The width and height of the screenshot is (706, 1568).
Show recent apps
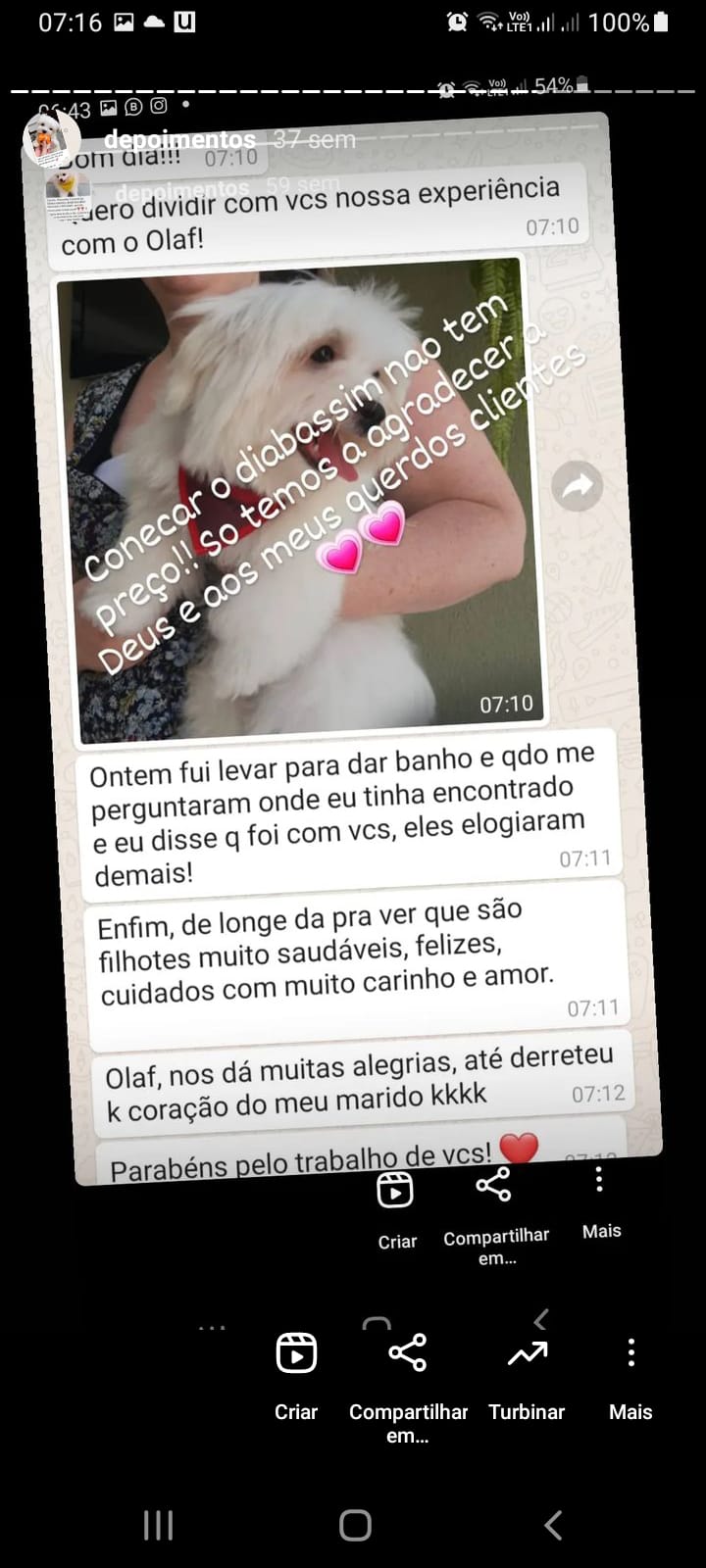158,1525
